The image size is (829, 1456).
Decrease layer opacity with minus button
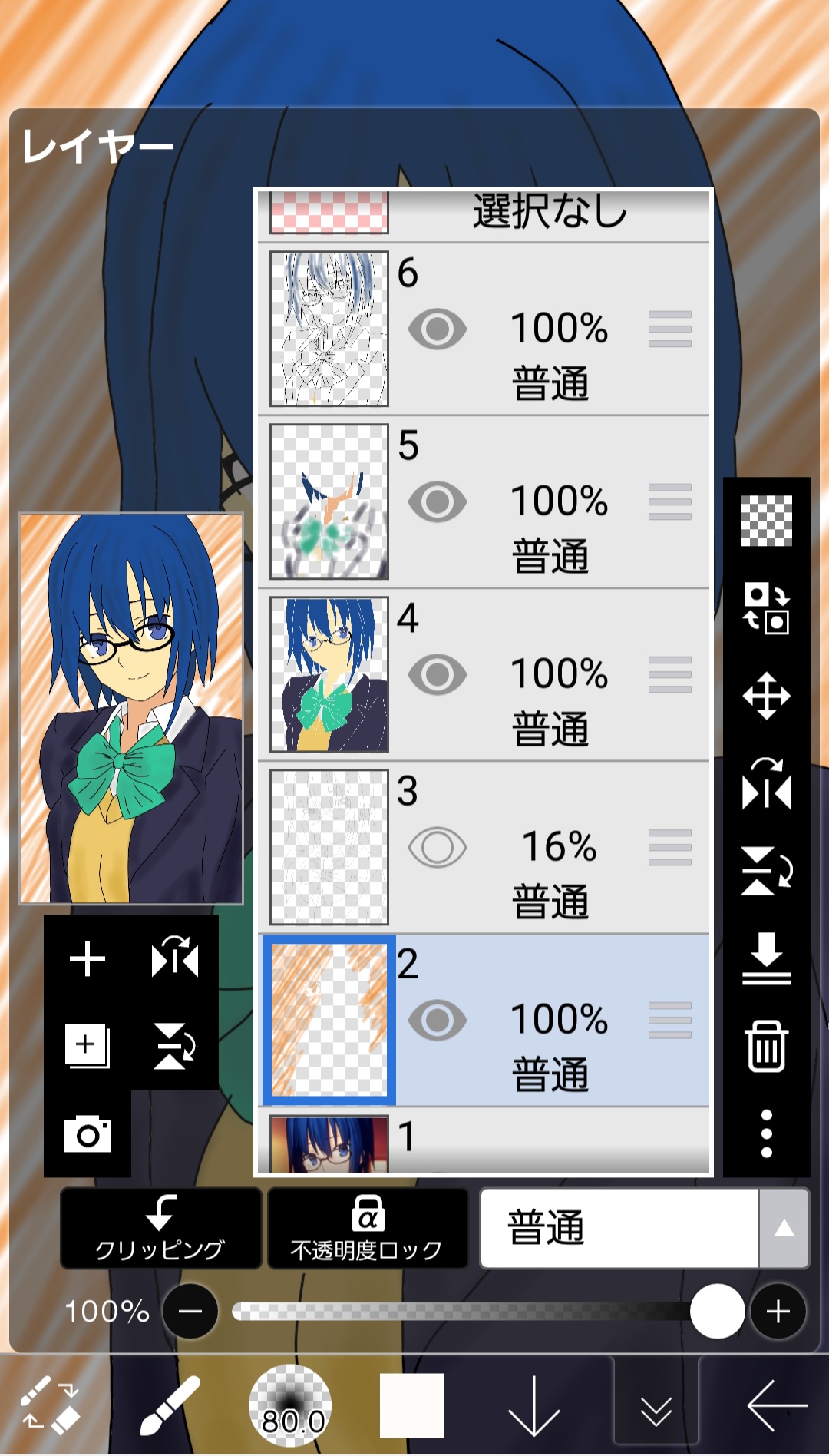click(190, 1311)
